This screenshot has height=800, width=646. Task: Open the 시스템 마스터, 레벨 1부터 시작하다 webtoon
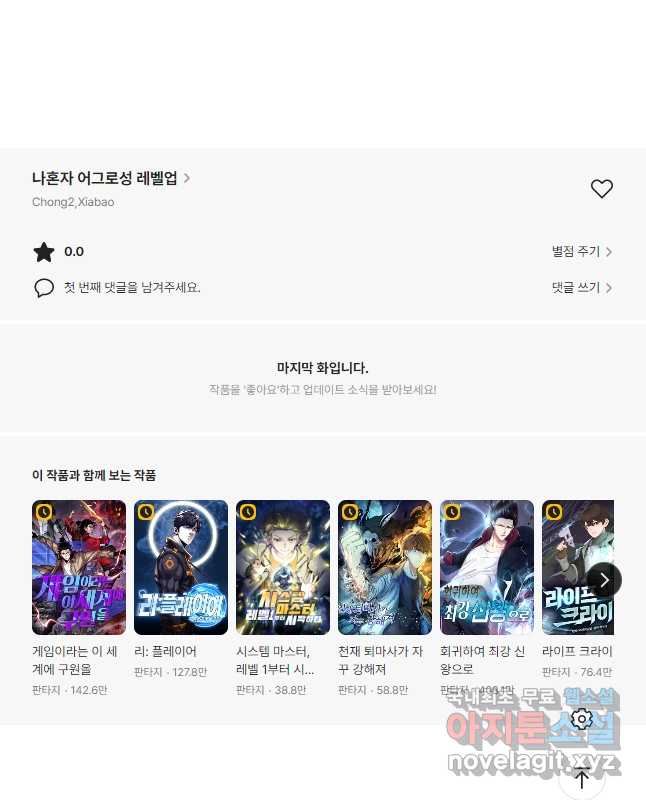pos(283,567)
